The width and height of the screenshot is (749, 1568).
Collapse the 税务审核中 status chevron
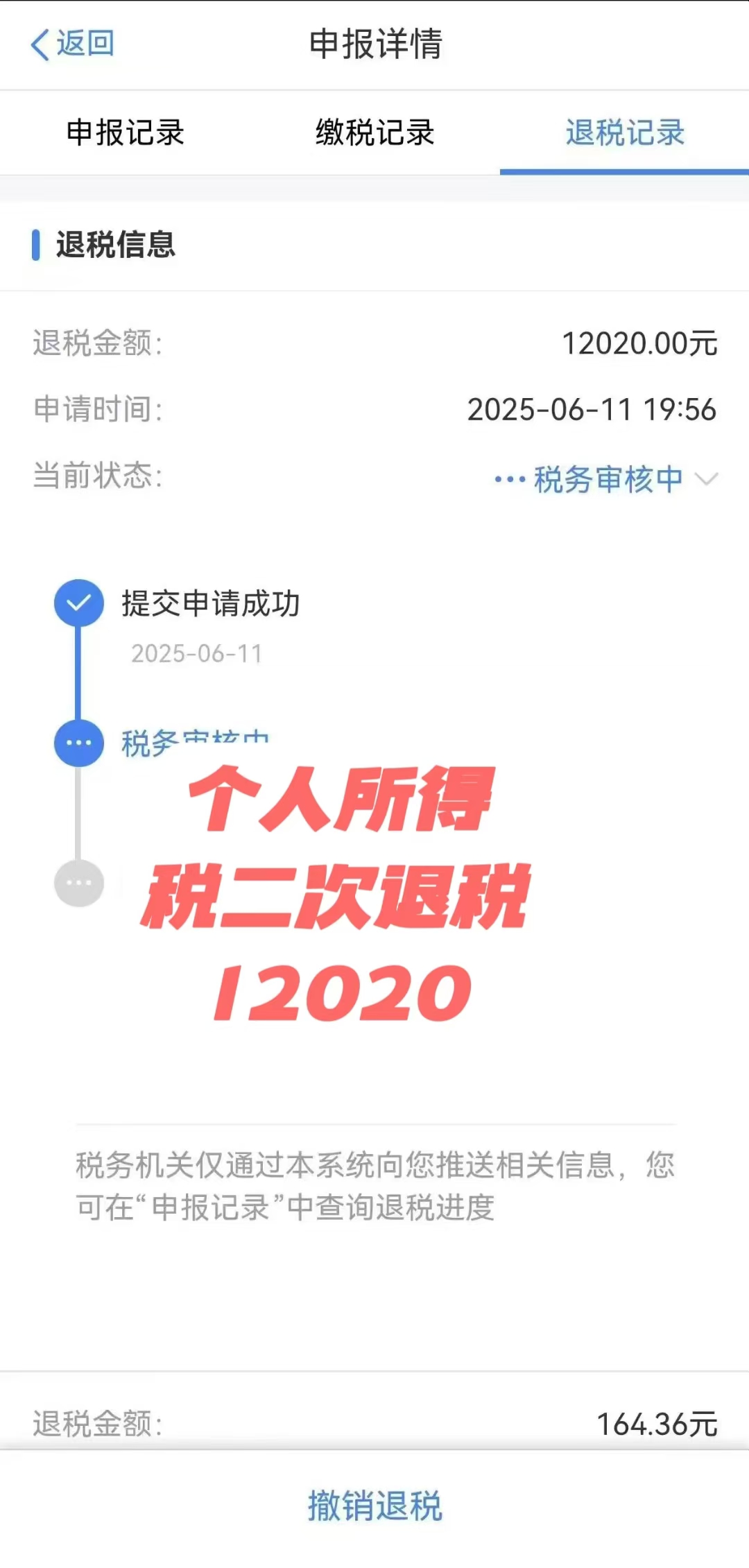pyautogui.click(x=706, y=479)
